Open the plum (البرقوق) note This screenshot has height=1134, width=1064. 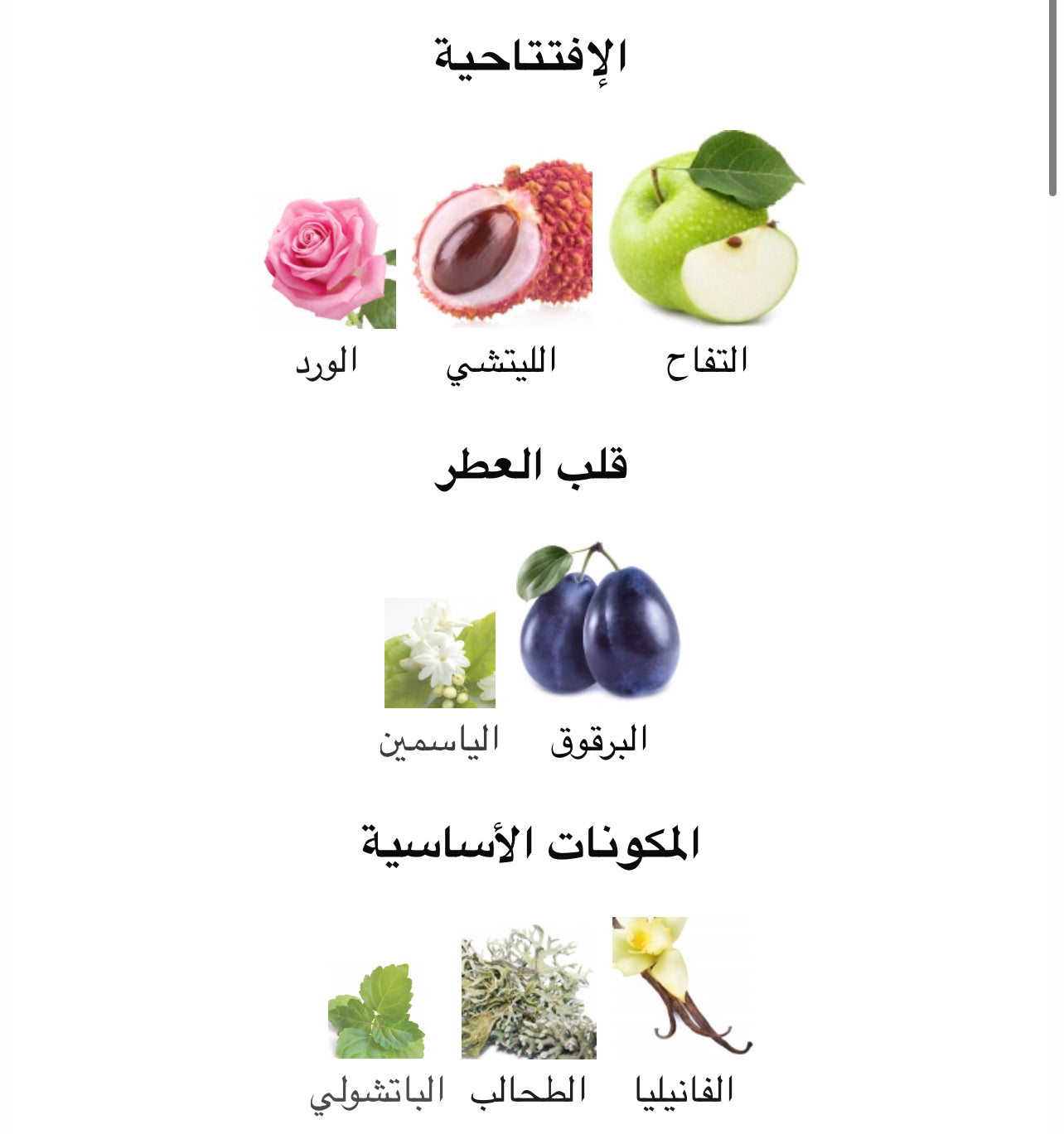(x=598, y=623)
